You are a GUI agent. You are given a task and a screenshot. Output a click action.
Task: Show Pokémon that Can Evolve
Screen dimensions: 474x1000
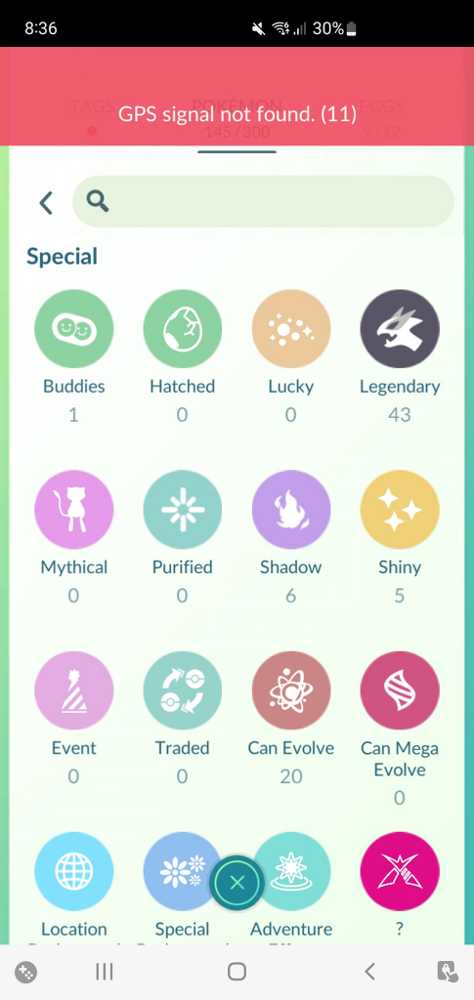291,691
